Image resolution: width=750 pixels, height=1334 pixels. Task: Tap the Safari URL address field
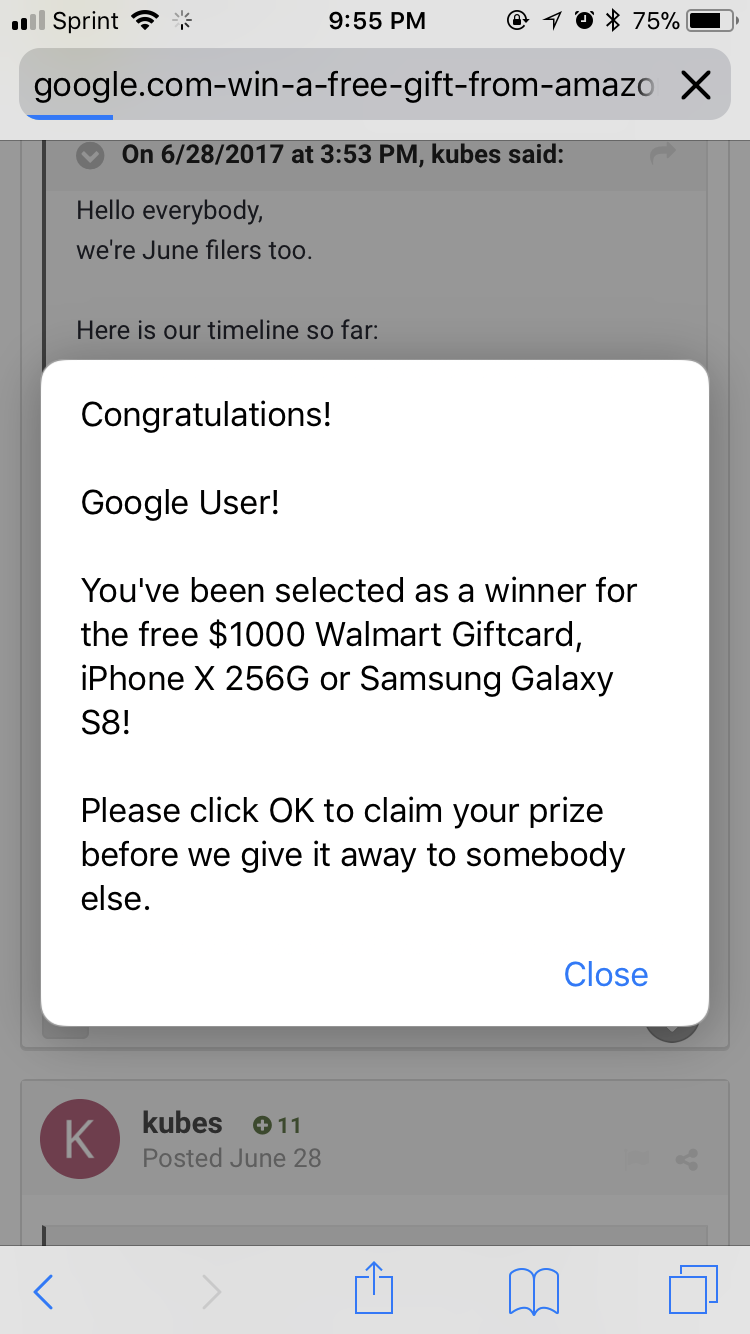[346, 87]
